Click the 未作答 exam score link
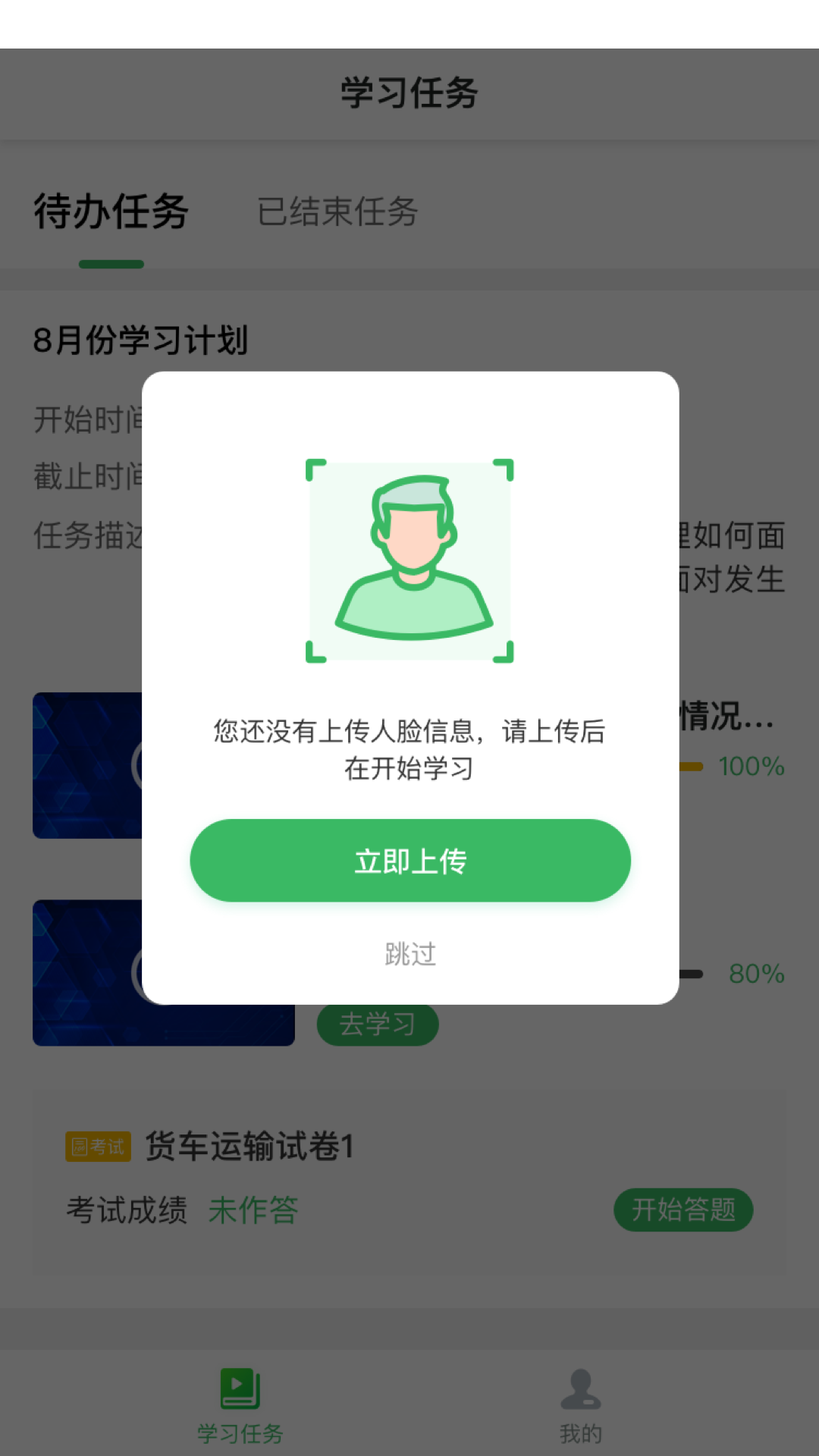Viewport: 819px width, 1456px height. tap(253, 1210)
